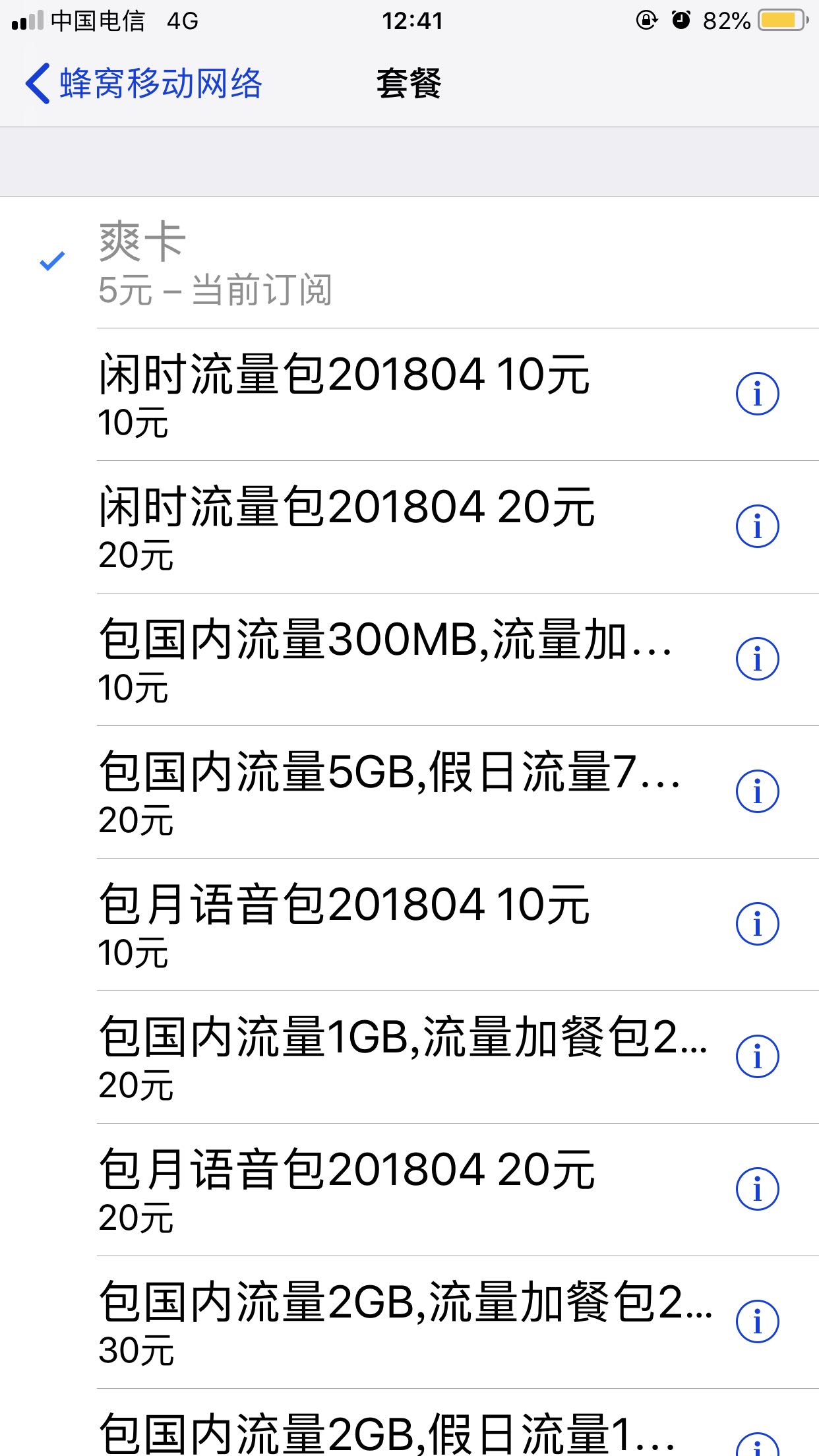Show details of 闲时流量包201804 20元
The width and height of the screenshot is (819, 1456).
pyautogui.click(x=757, y=527)
